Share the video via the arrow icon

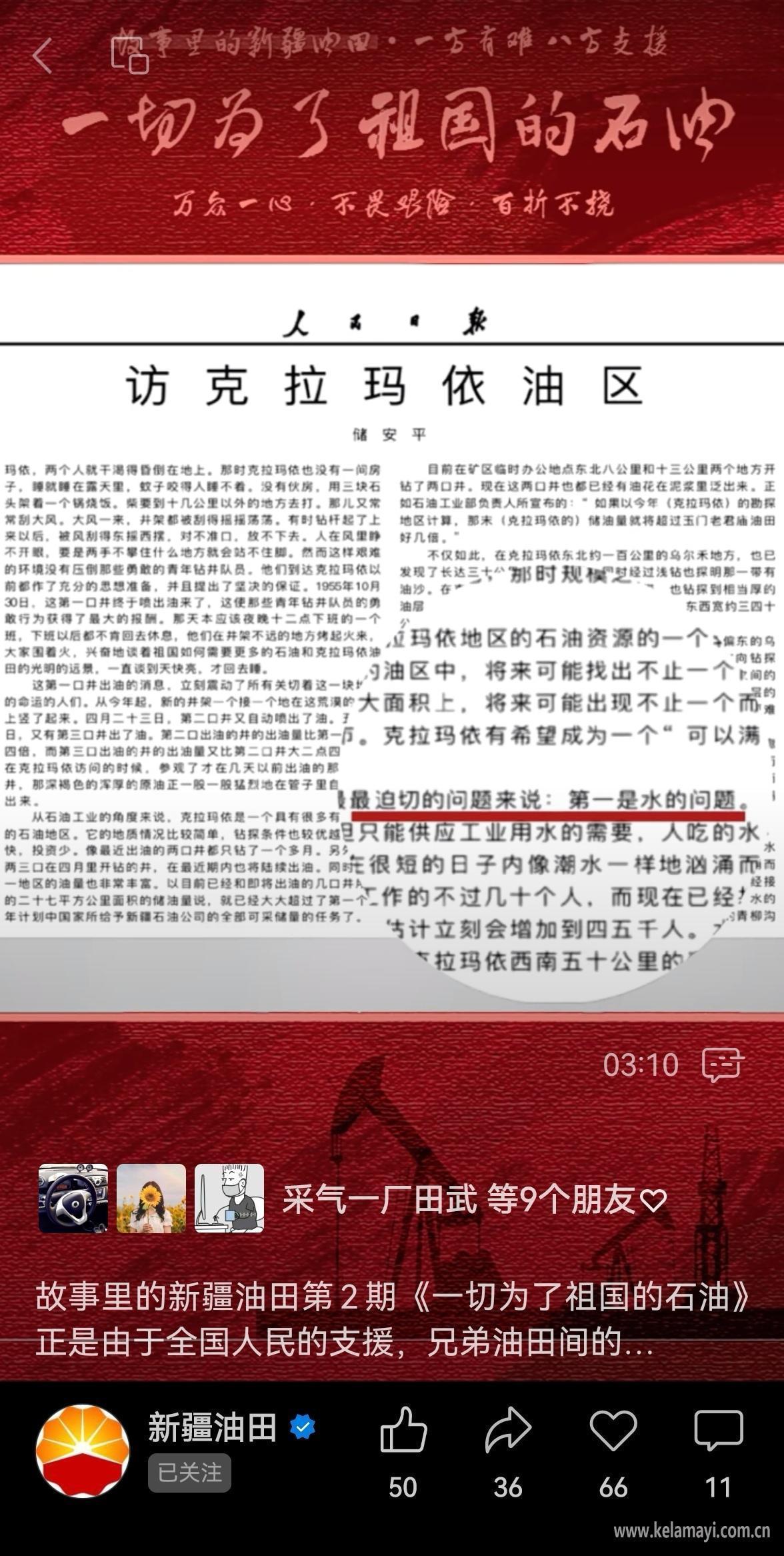tap(508, 1430)
